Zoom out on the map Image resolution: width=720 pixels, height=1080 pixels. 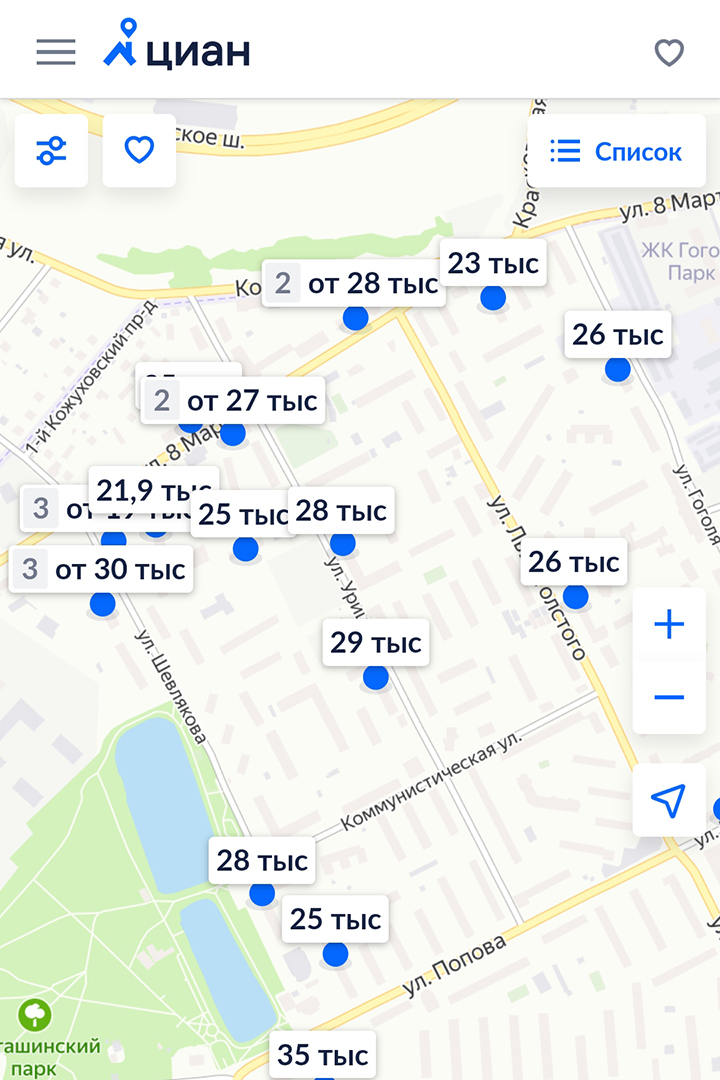(668, 697)
